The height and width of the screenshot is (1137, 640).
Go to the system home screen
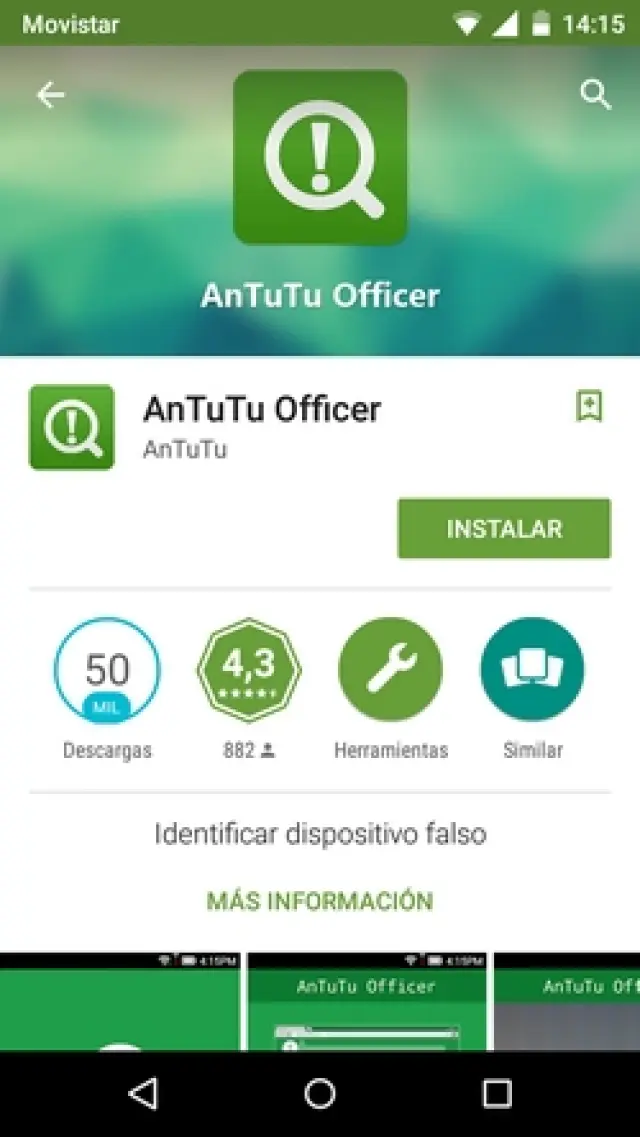(320, 1093)
